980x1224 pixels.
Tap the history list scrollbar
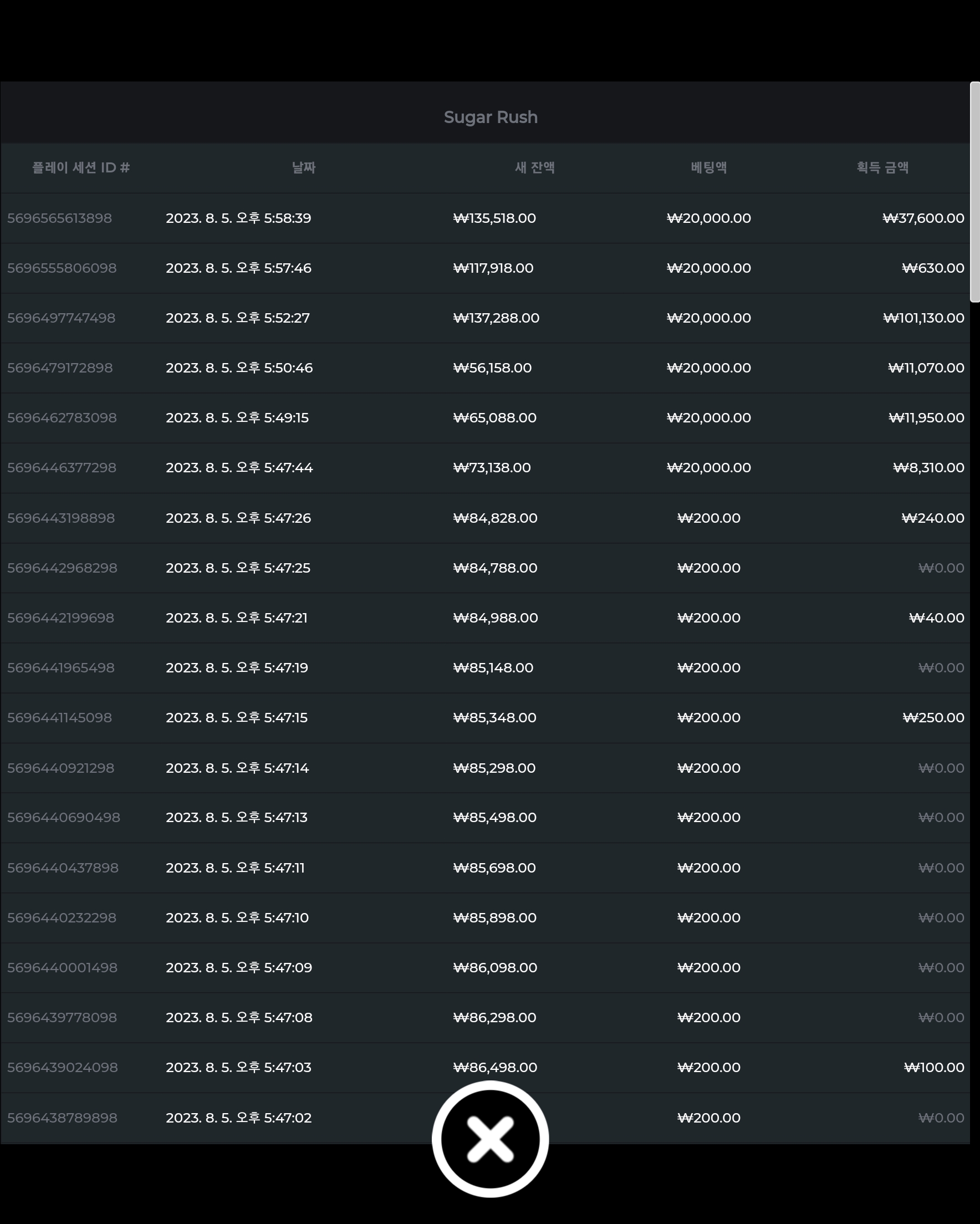tap(975, 192)
